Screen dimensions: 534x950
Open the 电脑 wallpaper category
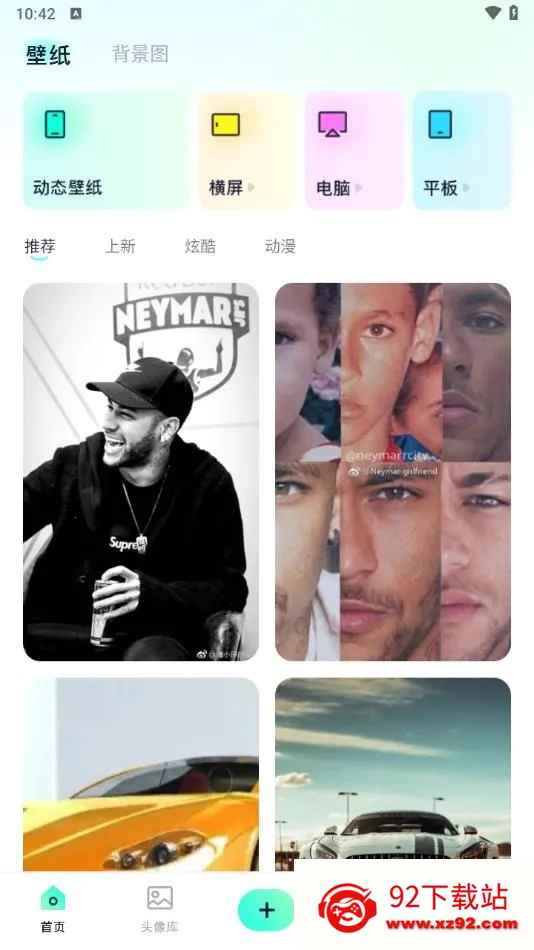coord(355,150)
